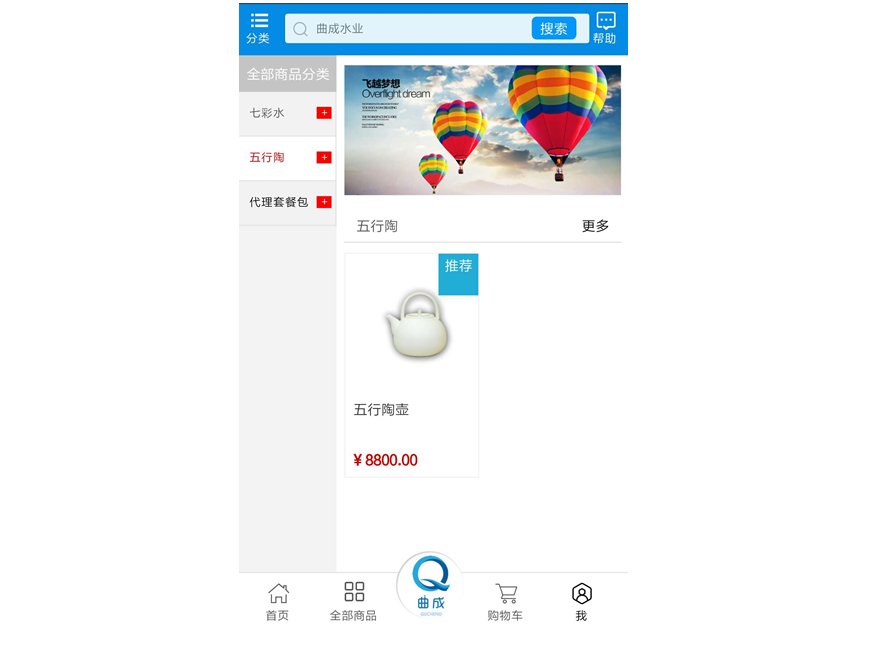Image resolution: width=888 pixels, height=666 pixels.
Task: Open the 分类 category menu
Action: tap(259, 28)
